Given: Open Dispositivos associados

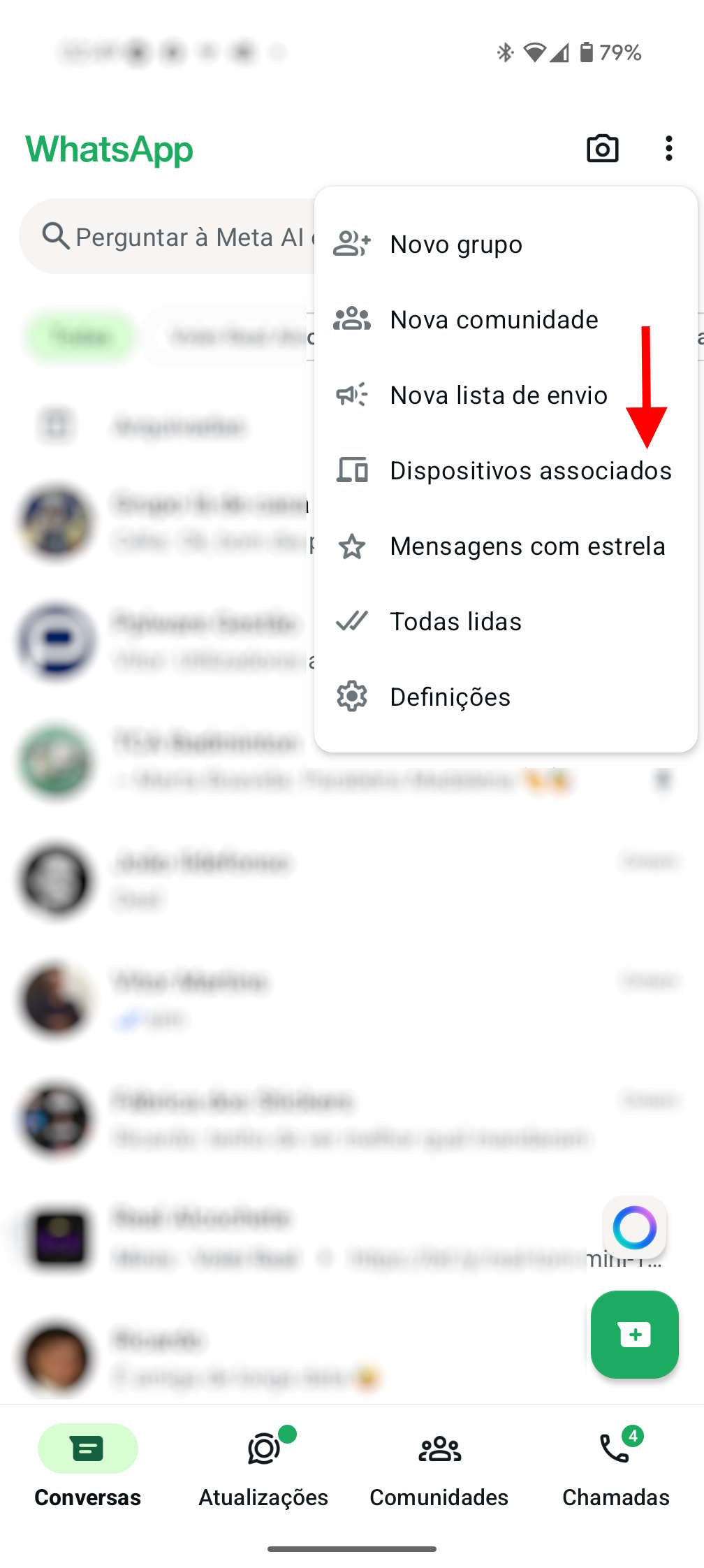Looking at the screenshot, I should pos(530,471).
